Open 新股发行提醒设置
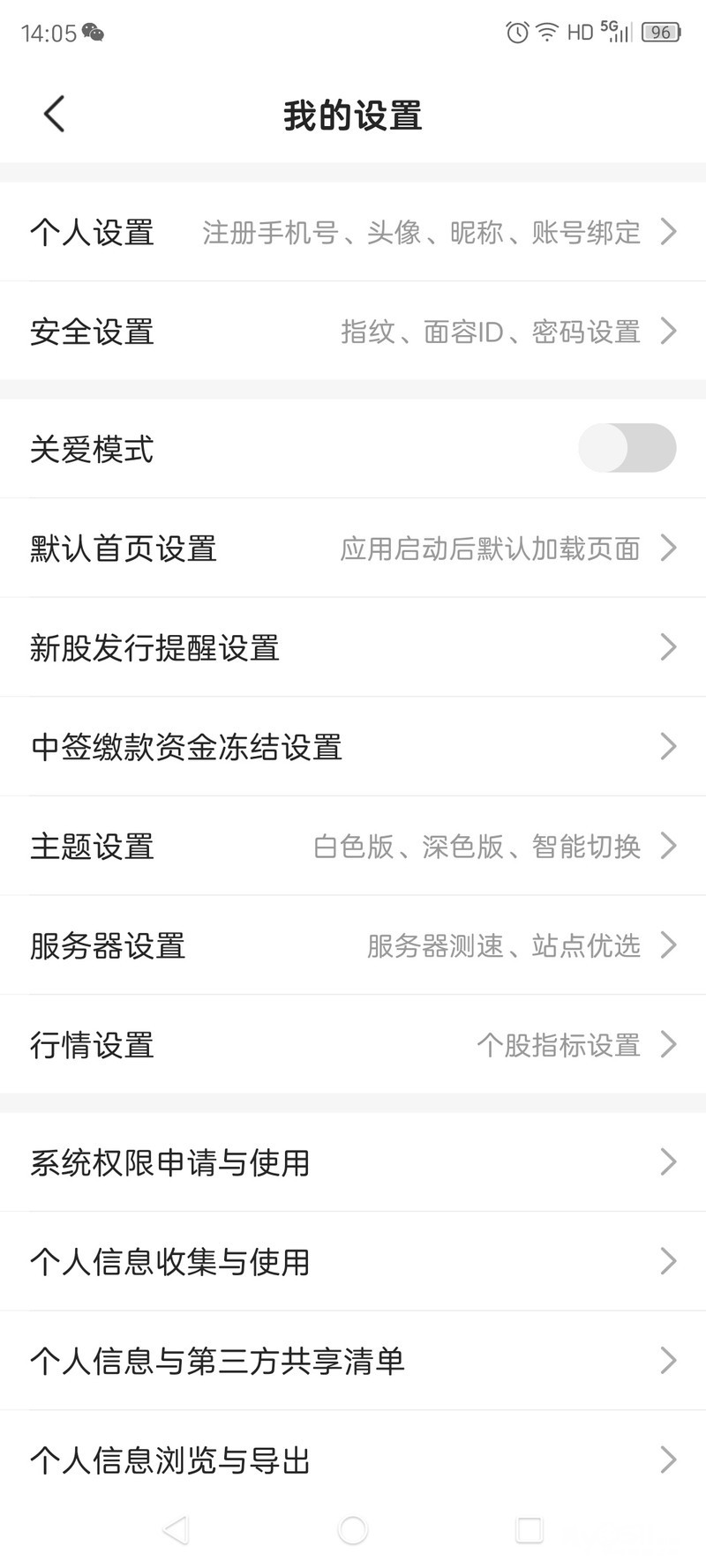706x1568 pixels. click(x=353, y=648)
